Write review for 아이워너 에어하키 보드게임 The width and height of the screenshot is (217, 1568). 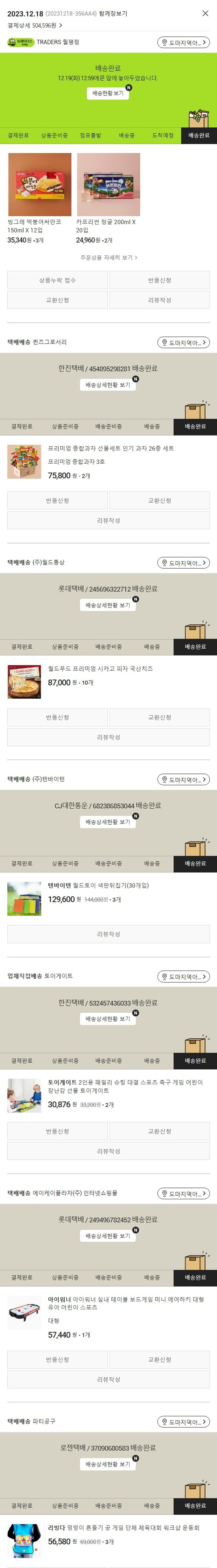108,1379
